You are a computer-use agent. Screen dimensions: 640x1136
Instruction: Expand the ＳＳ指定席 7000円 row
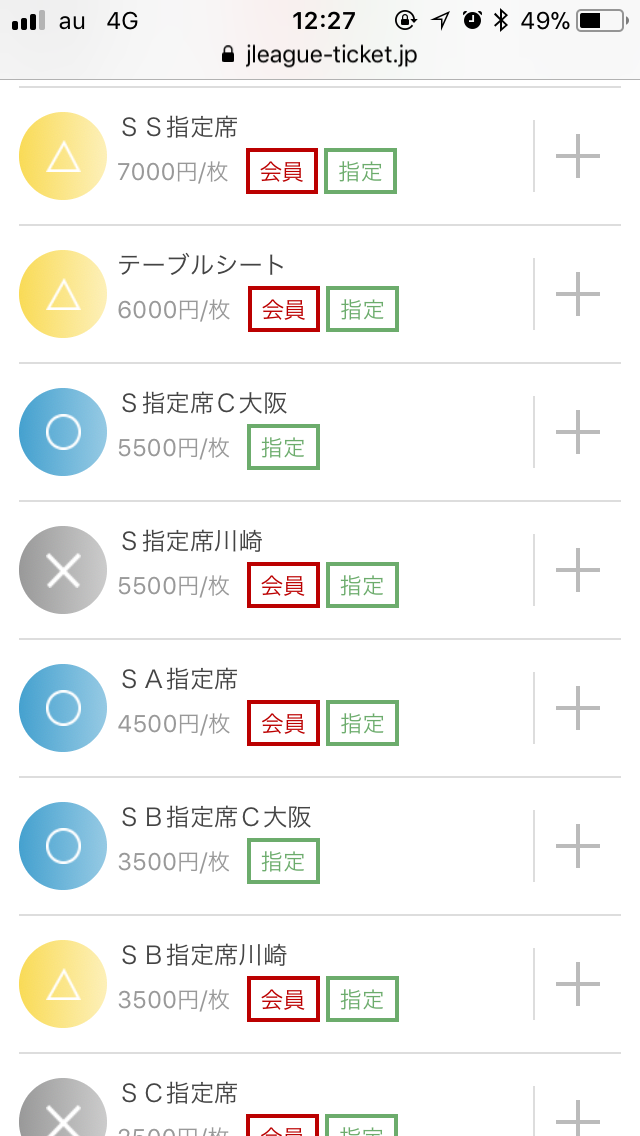[x=578, y=156]
